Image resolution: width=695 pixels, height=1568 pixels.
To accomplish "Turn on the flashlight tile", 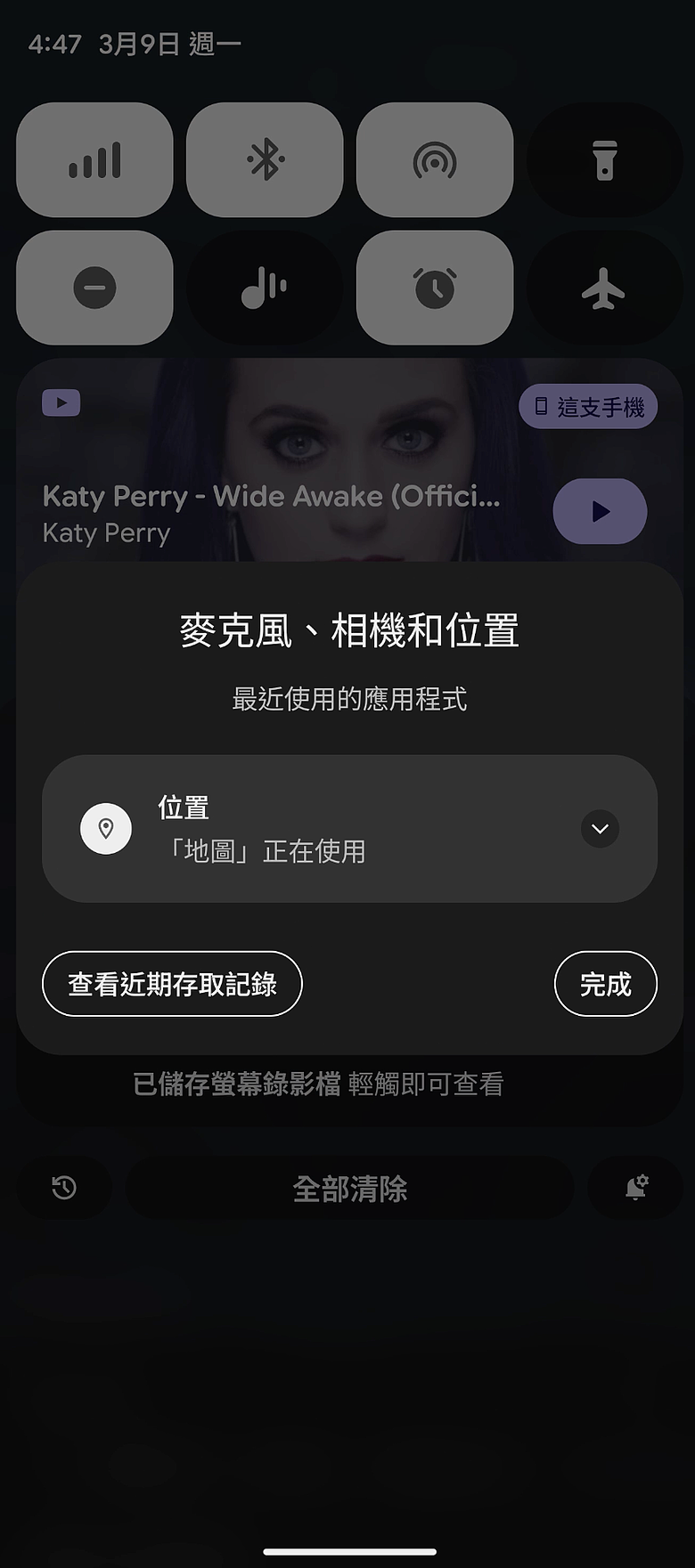I will (x=604, y=160).
